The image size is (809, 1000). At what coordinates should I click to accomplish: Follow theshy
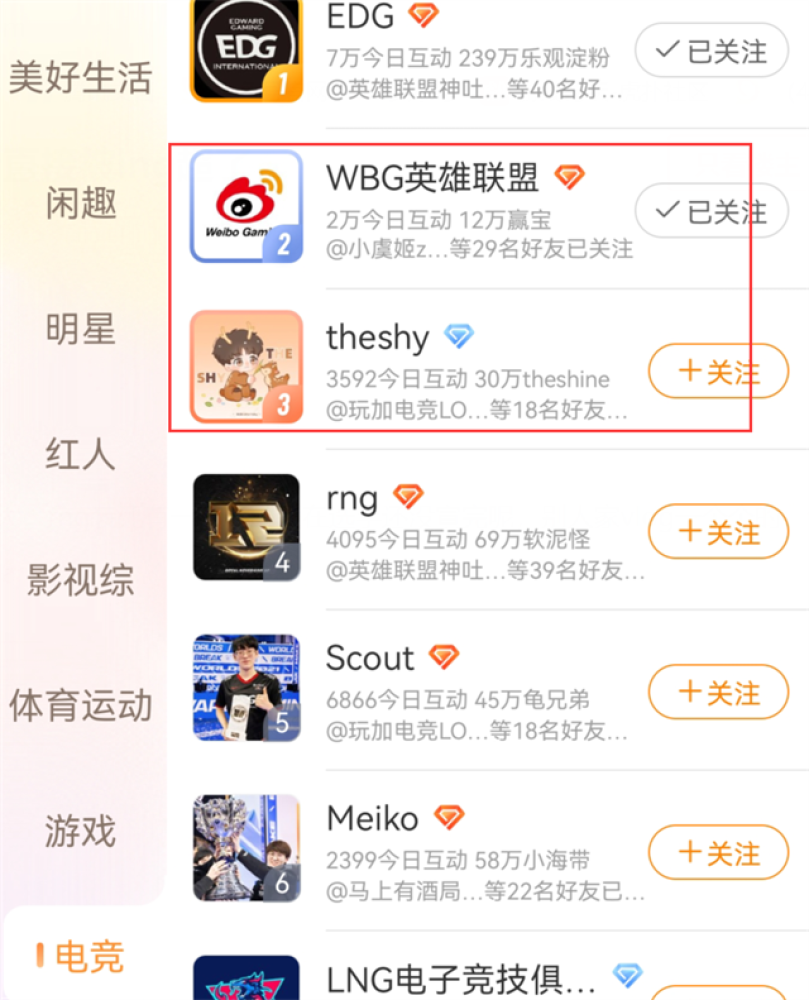coord(718,372)
